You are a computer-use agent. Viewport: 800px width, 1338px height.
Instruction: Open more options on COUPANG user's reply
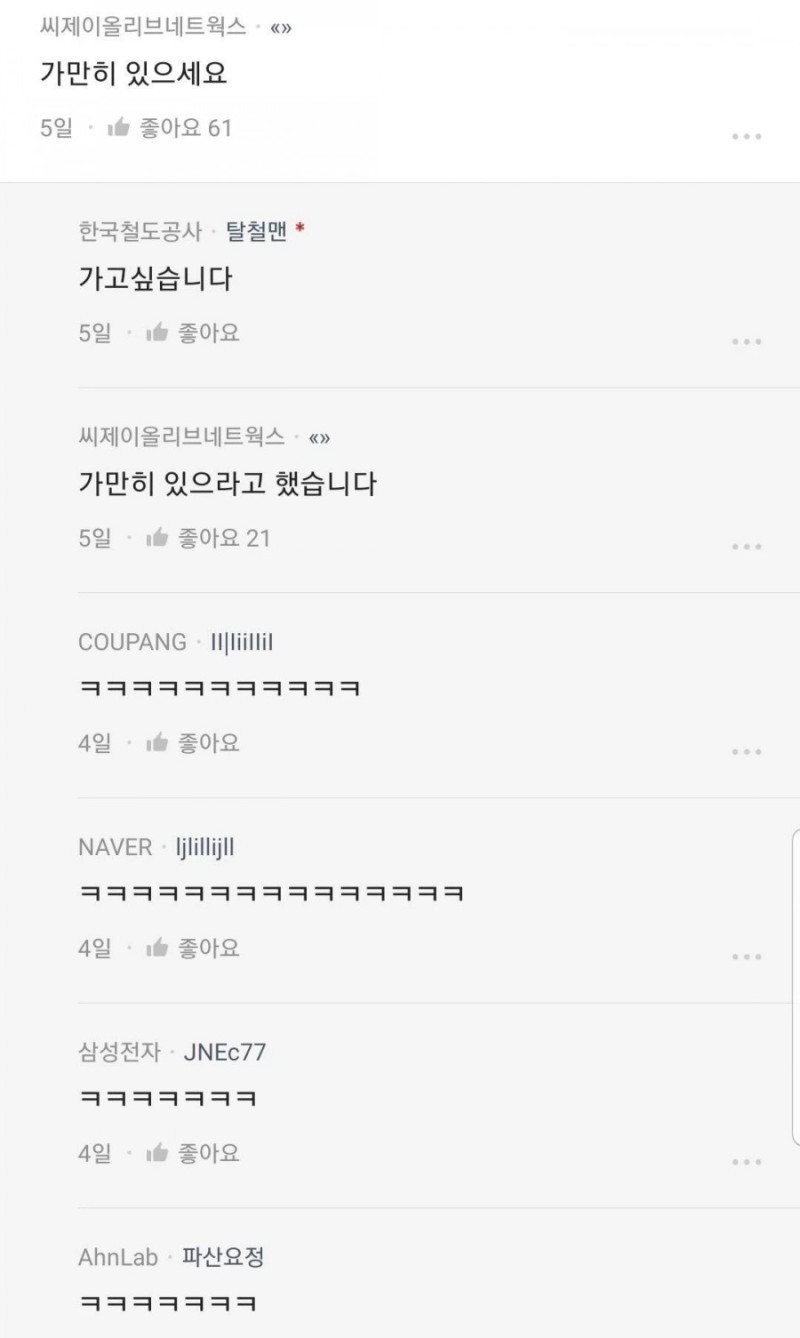click(746, 752)
